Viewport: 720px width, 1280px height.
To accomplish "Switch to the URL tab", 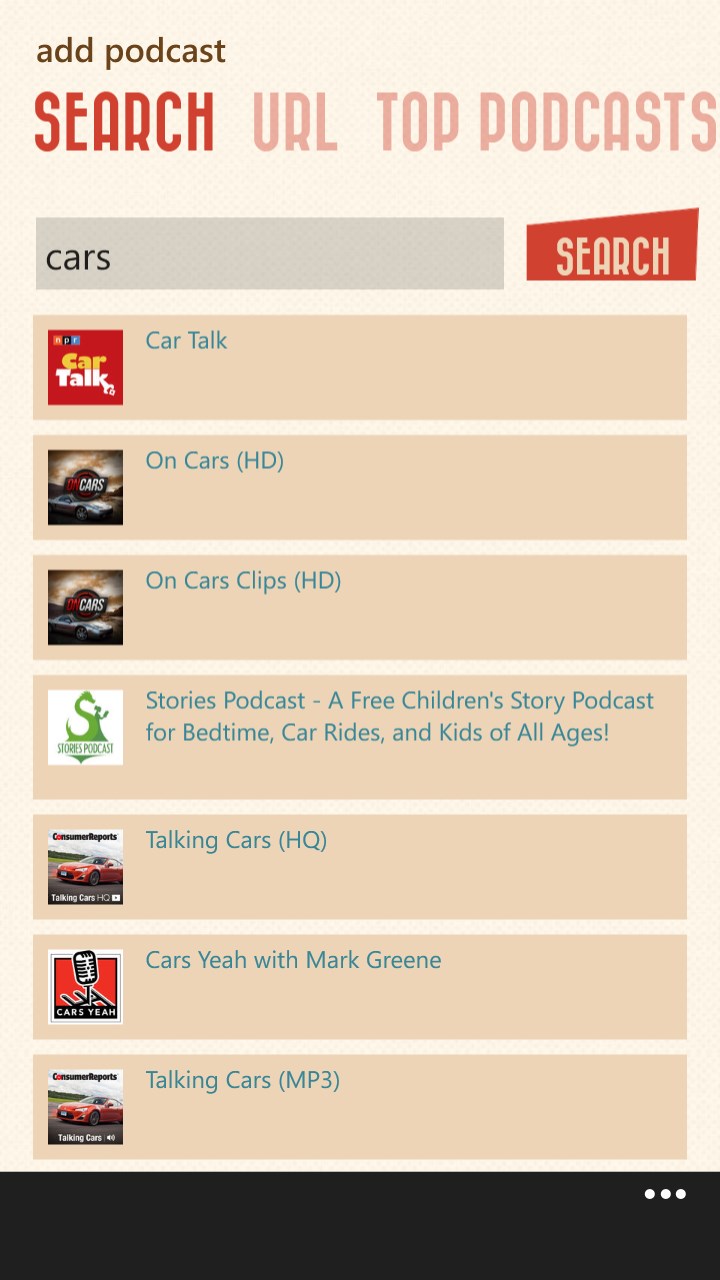I will 291,122.
